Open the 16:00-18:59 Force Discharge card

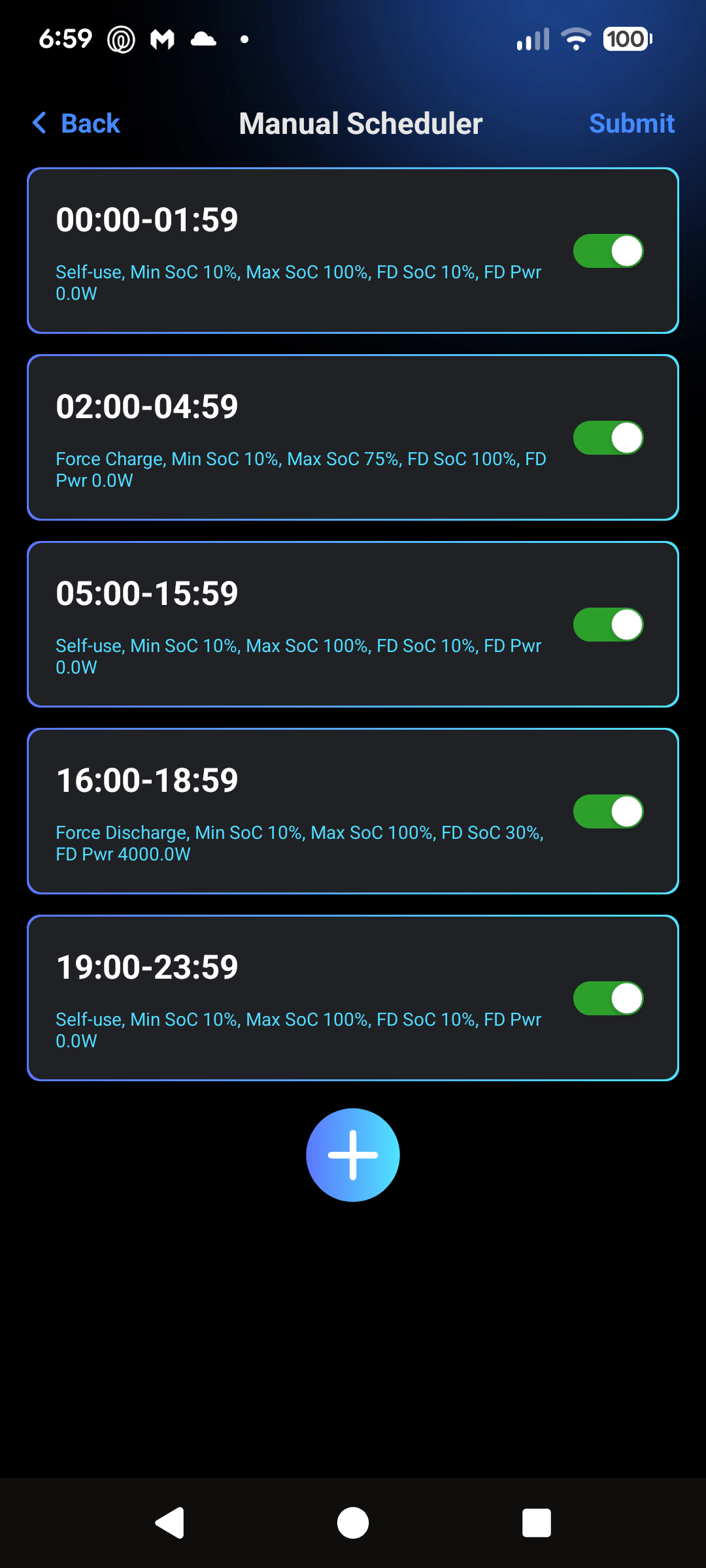pos(294,811)
